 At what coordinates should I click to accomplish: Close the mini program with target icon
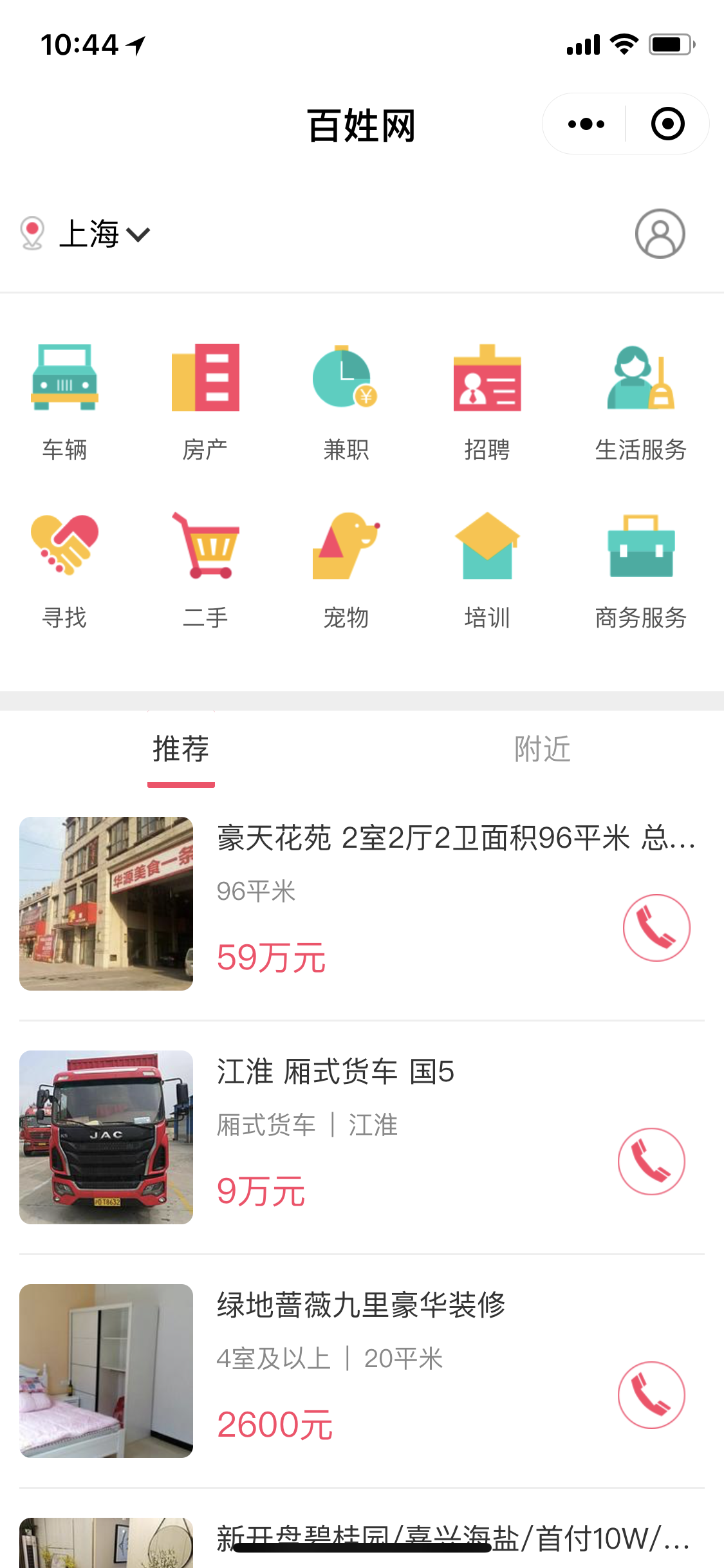point(667,124)
